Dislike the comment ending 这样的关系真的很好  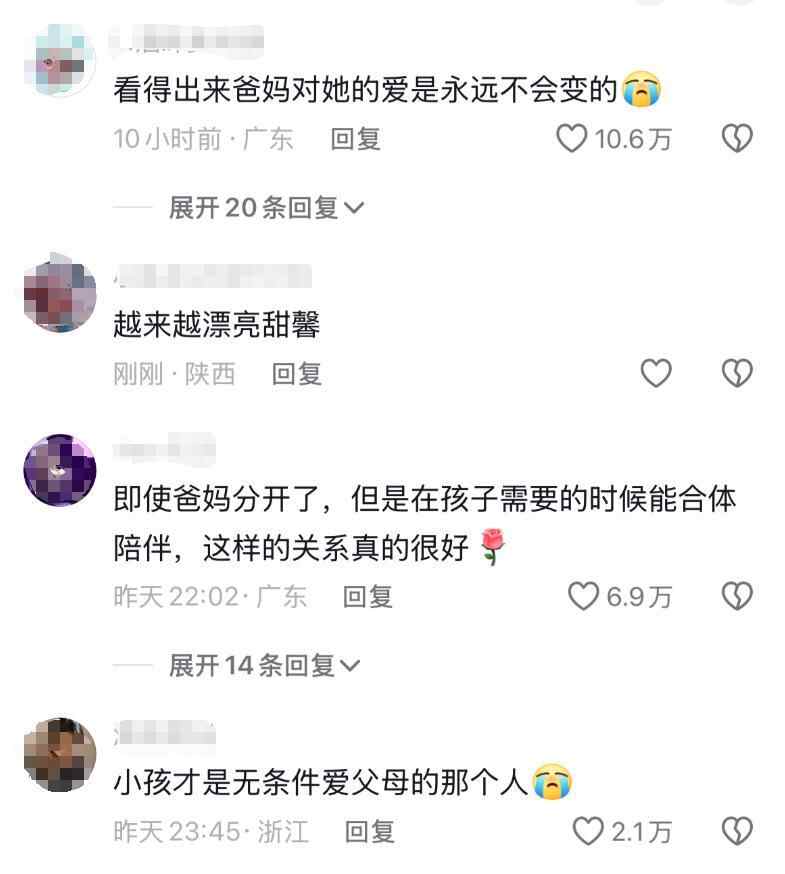tap(737, 597)
